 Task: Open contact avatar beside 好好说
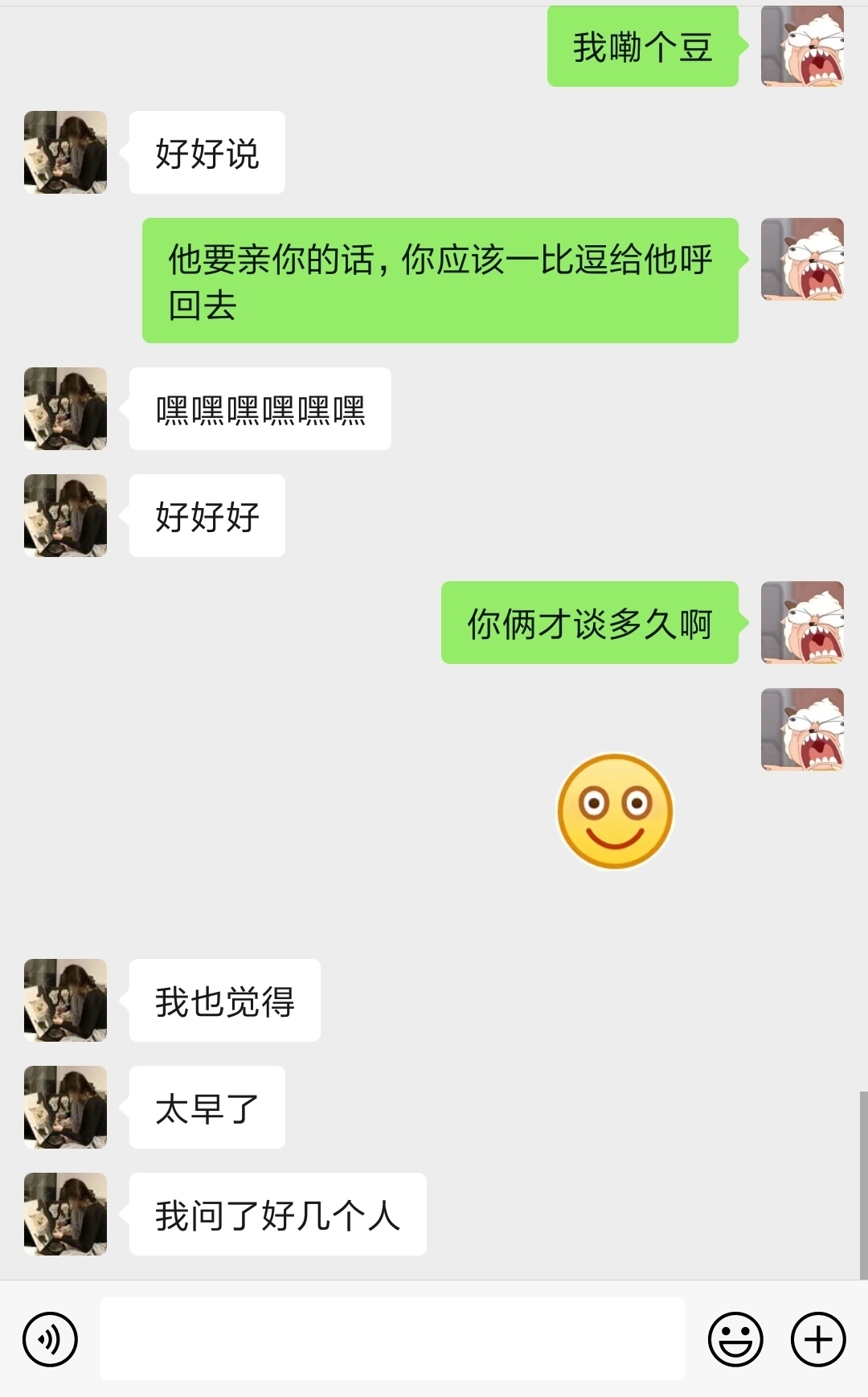(65, 152)
